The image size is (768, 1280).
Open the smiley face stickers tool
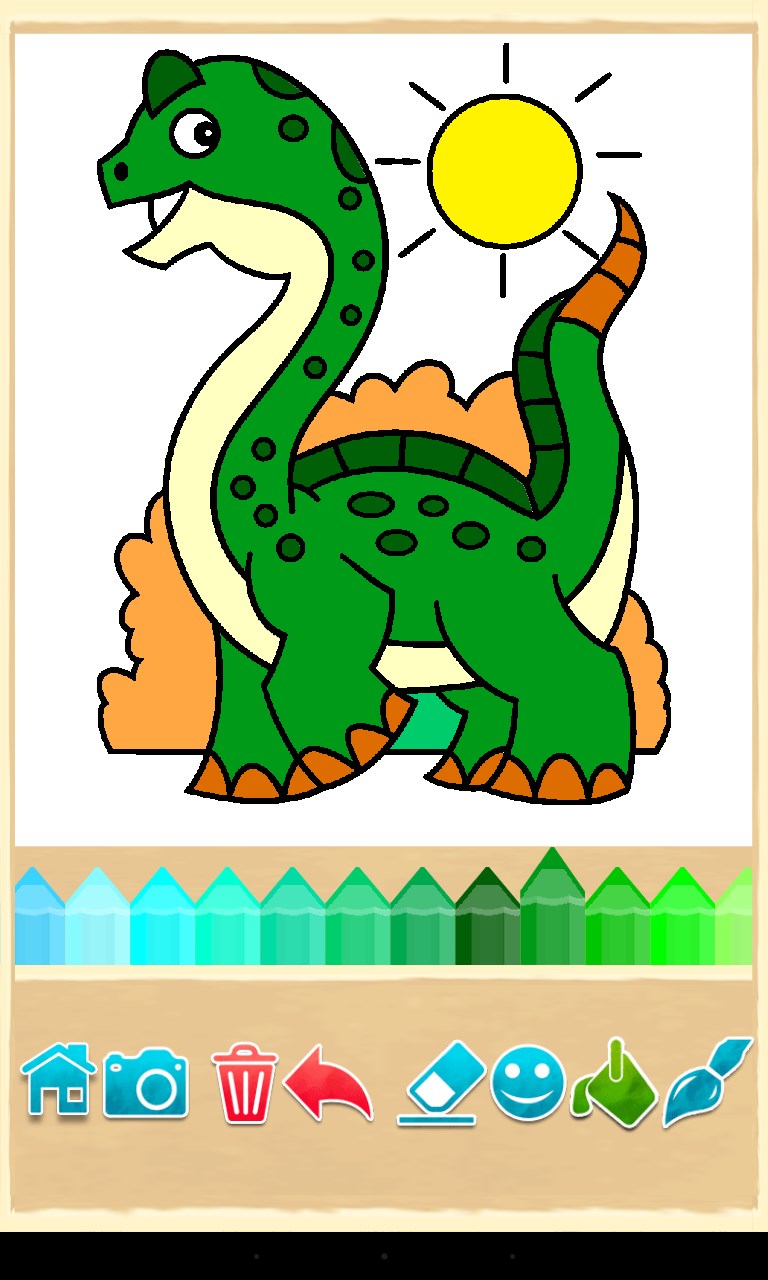[527, 1084]
